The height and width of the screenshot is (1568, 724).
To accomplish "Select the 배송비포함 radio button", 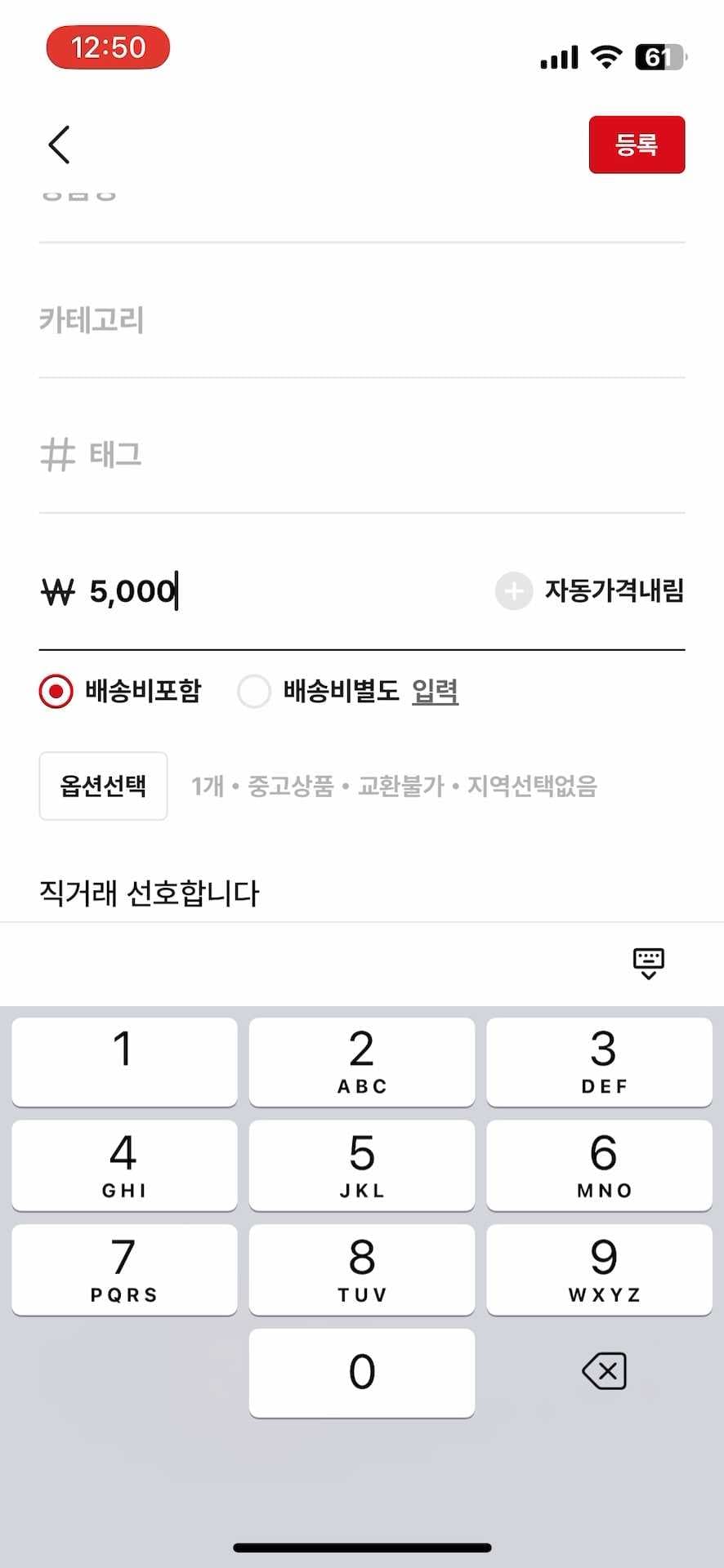I will coord(55,691).
